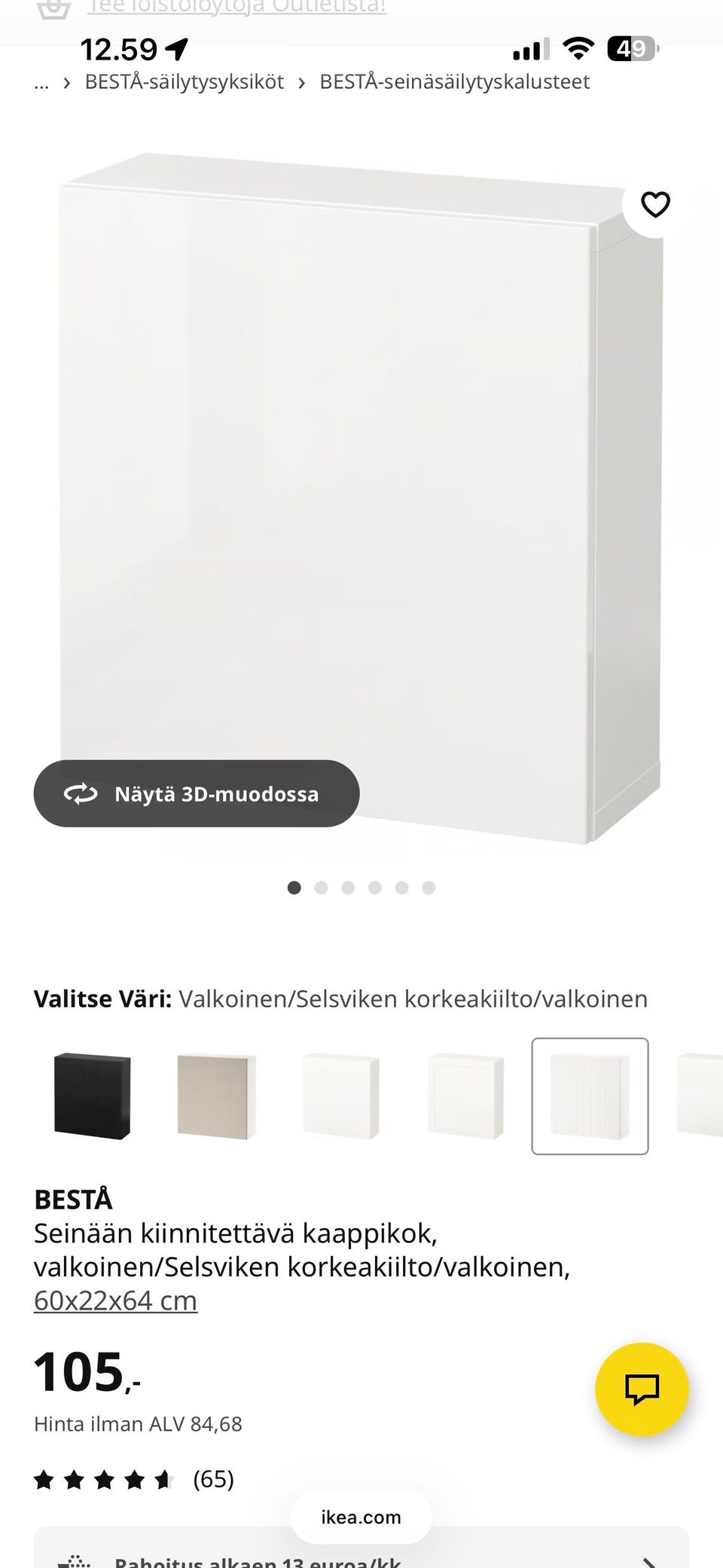Tap the Wi-Fi status icon
Image resolution: width=723 pixels, height=1568 pixels.
578,47
